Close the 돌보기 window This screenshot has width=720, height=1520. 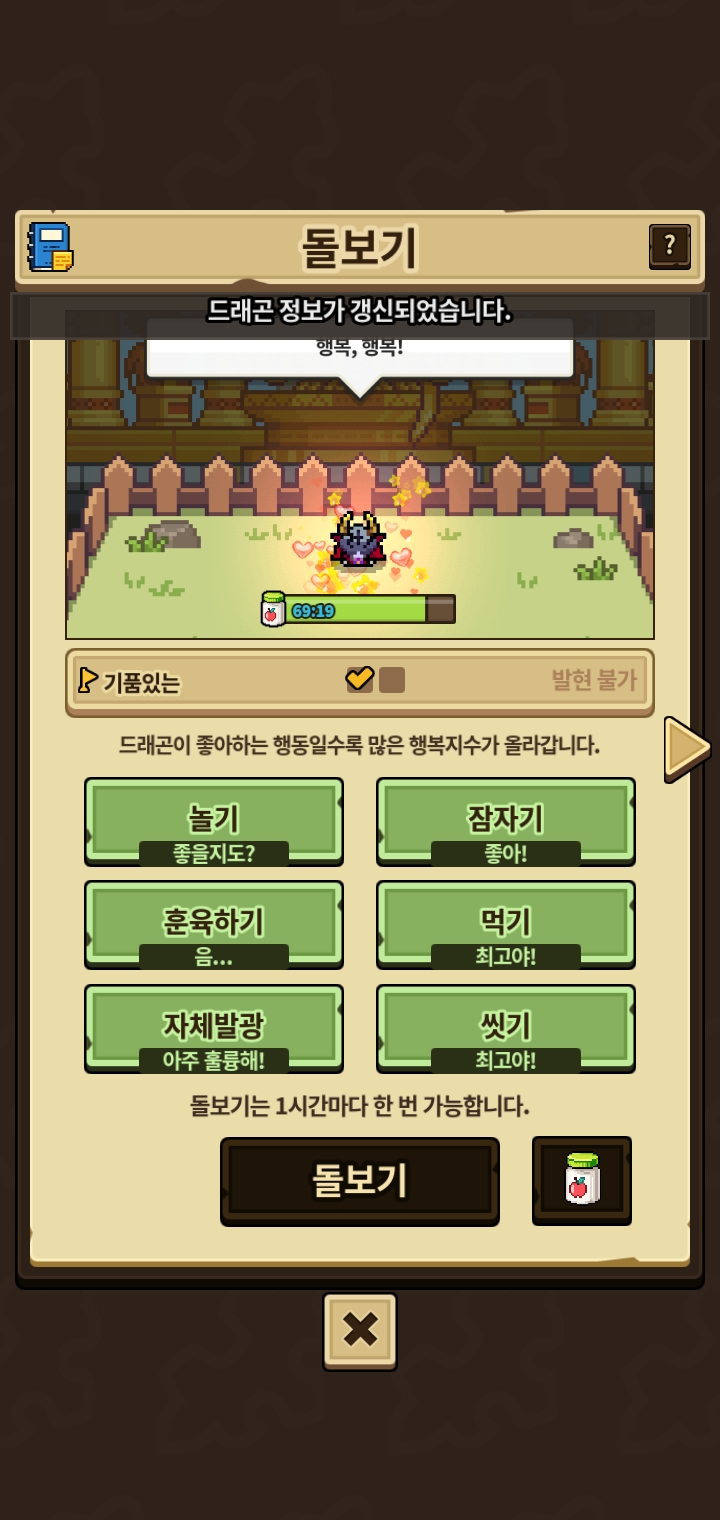click(360, 1330)
